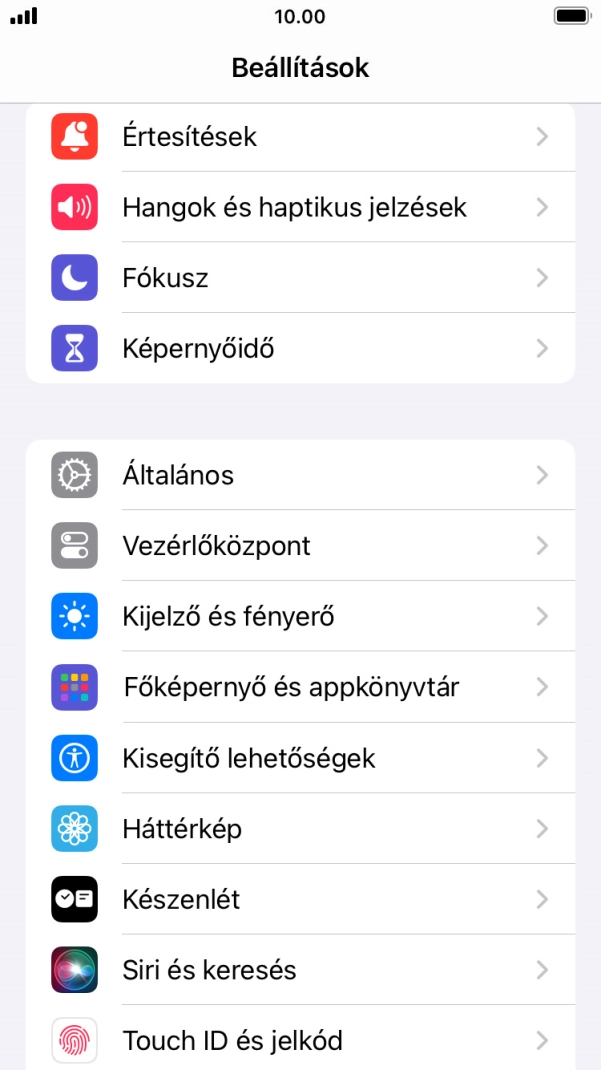The image size is (601, 1070).
Task: Go to Touch ID és jelkód
Action: coord(300,1040)
